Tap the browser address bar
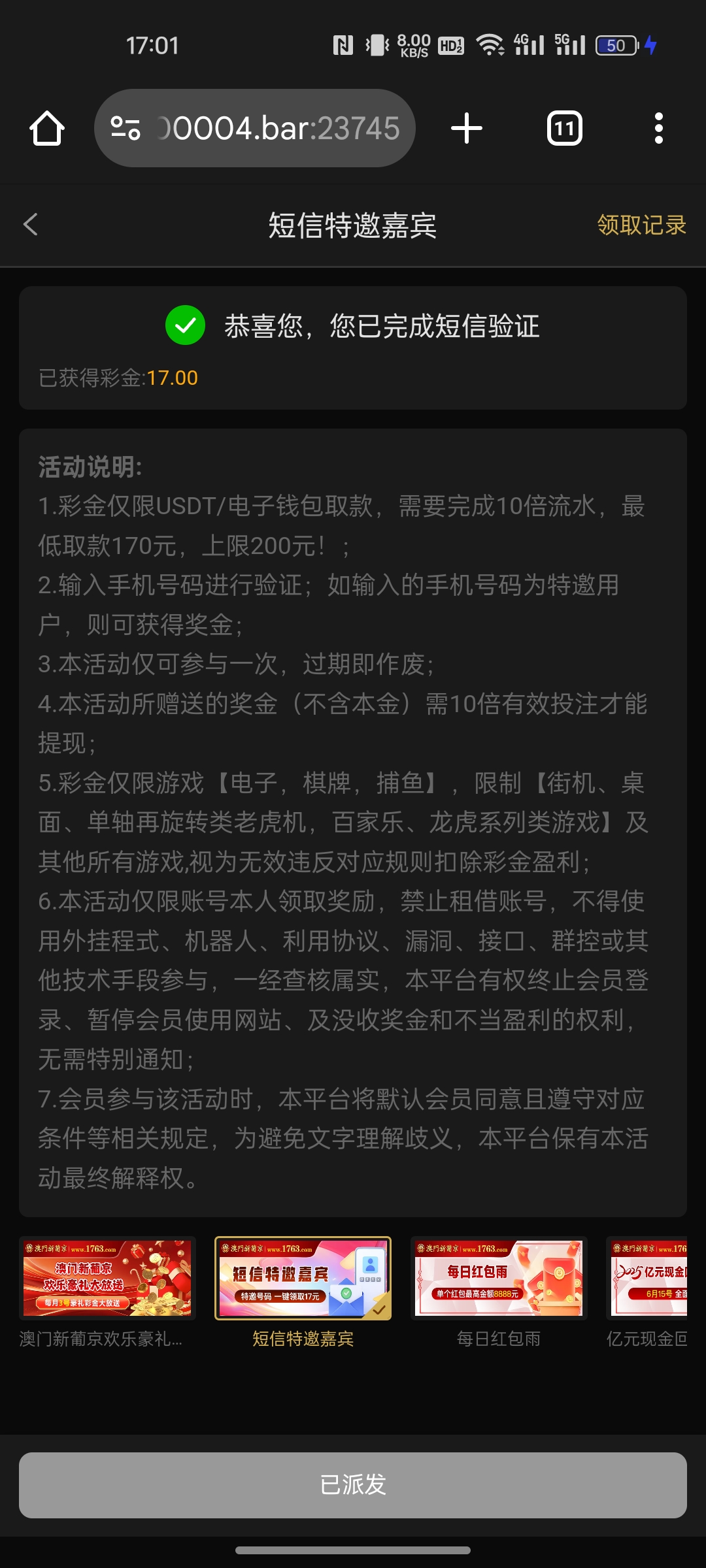The image size is (706, 1568). (255, 128)
